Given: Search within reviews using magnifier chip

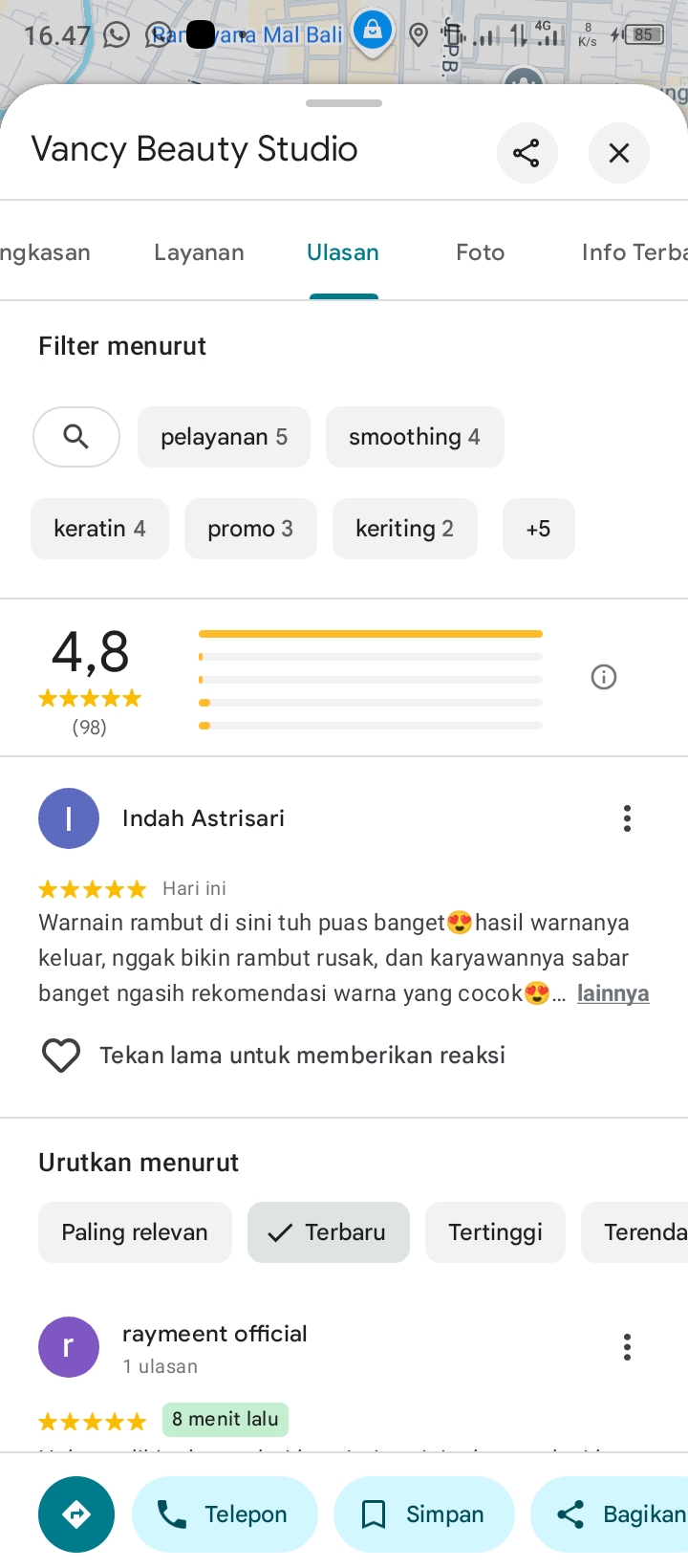Looking at the screenshot, I should coord(76,437).
